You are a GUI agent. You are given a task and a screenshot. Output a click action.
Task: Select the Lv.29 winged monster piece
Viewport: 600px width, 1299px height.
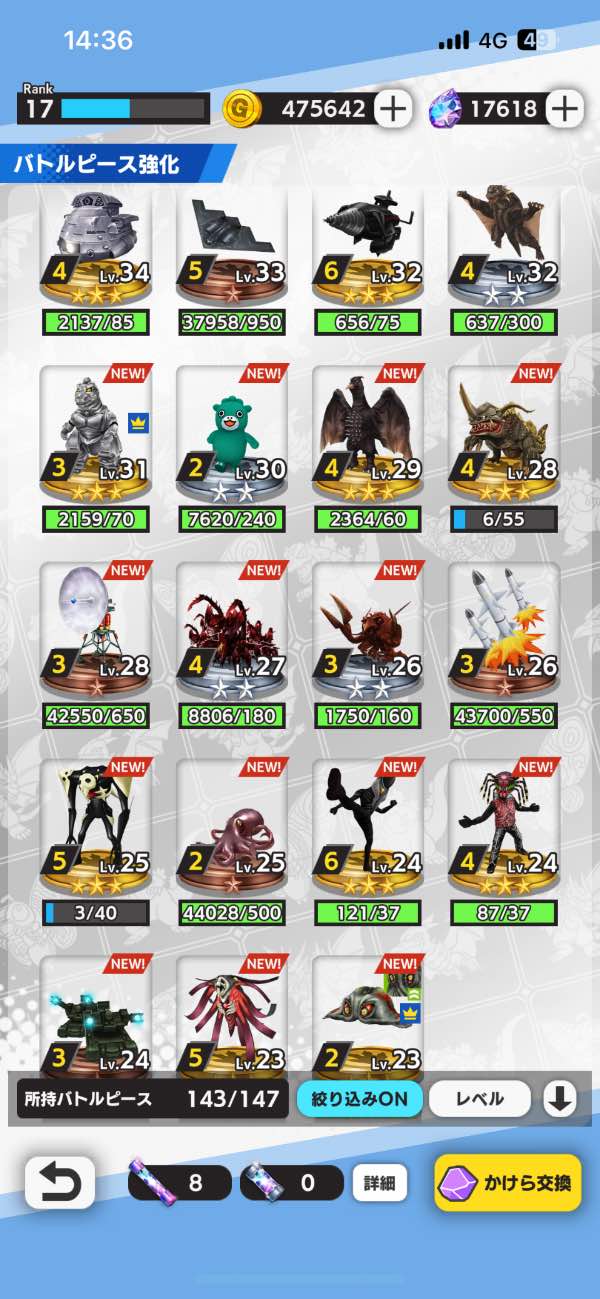(x=368, y=449)
